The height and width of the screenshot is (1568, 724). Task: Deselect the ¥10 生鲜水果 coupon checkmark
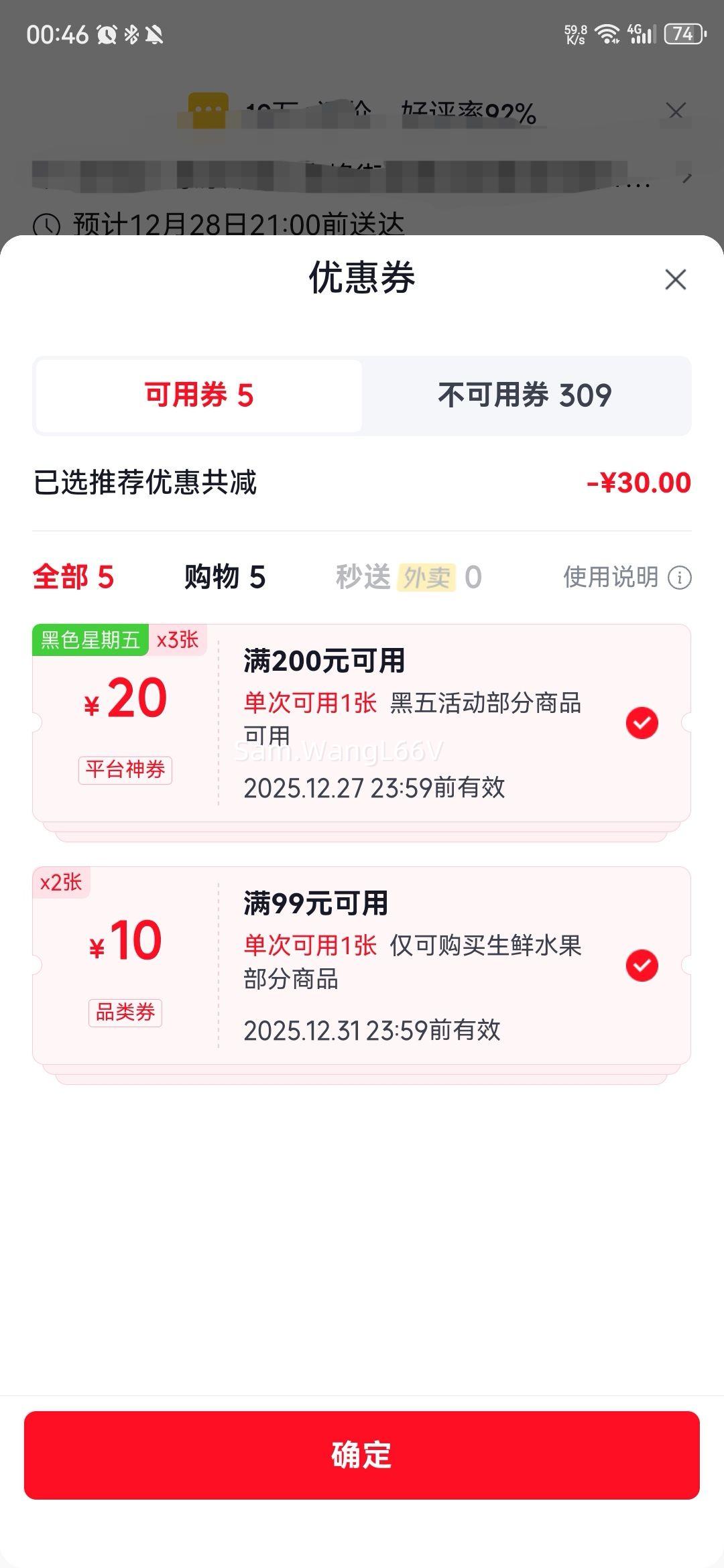click(642, 965)
